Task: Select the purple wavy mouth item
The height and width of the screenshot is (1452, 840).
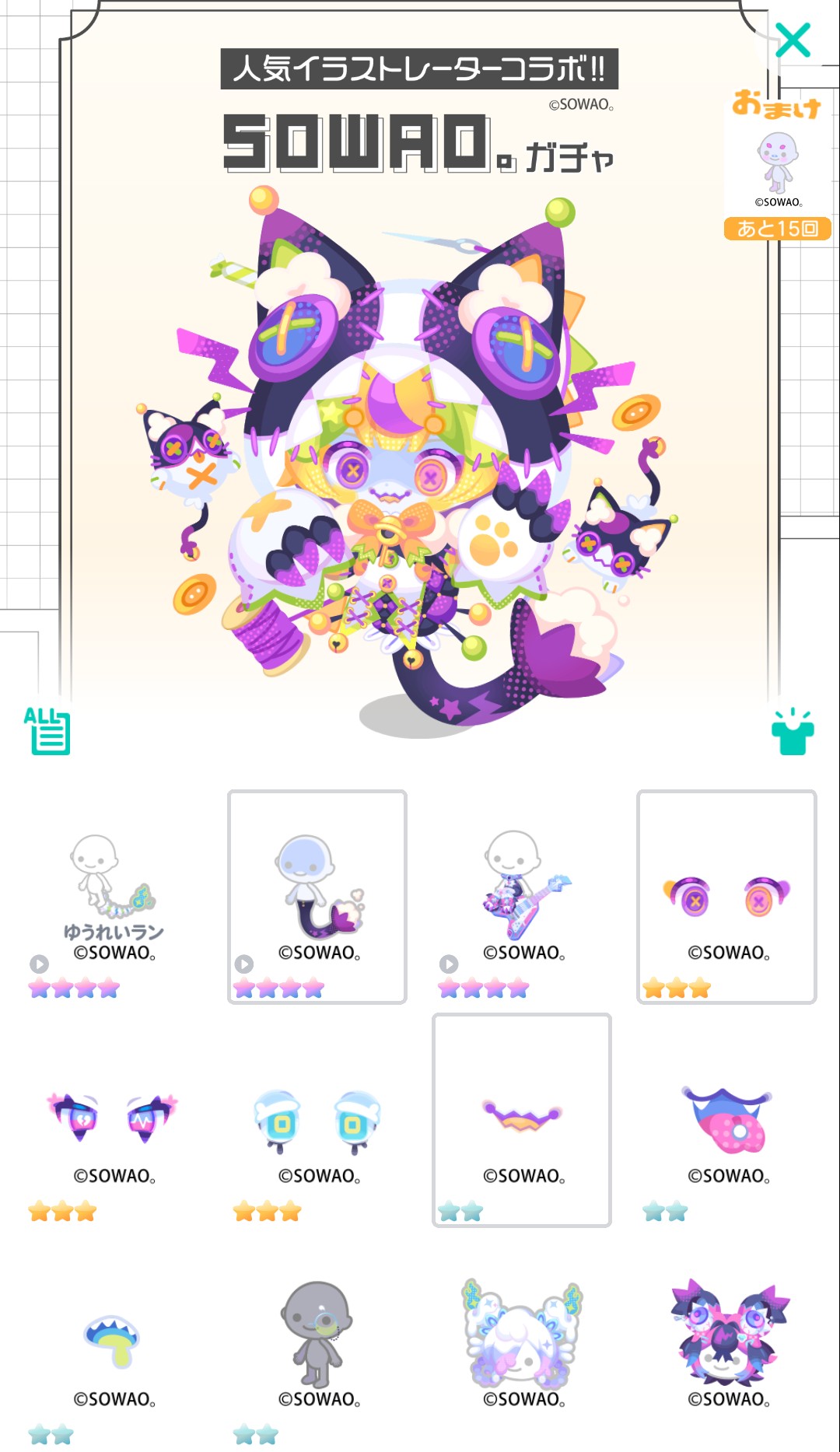Action: tap(522, 1120)
